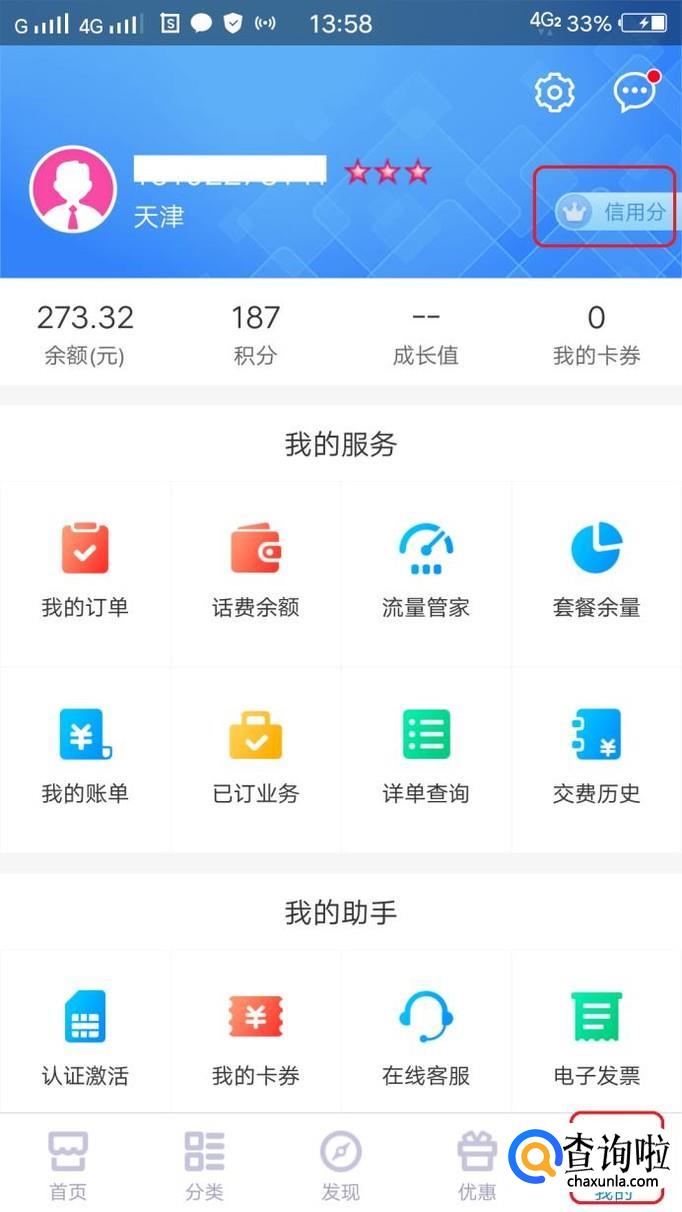
Task: Open 详单查询 detailed records
Action: point(426,755)
